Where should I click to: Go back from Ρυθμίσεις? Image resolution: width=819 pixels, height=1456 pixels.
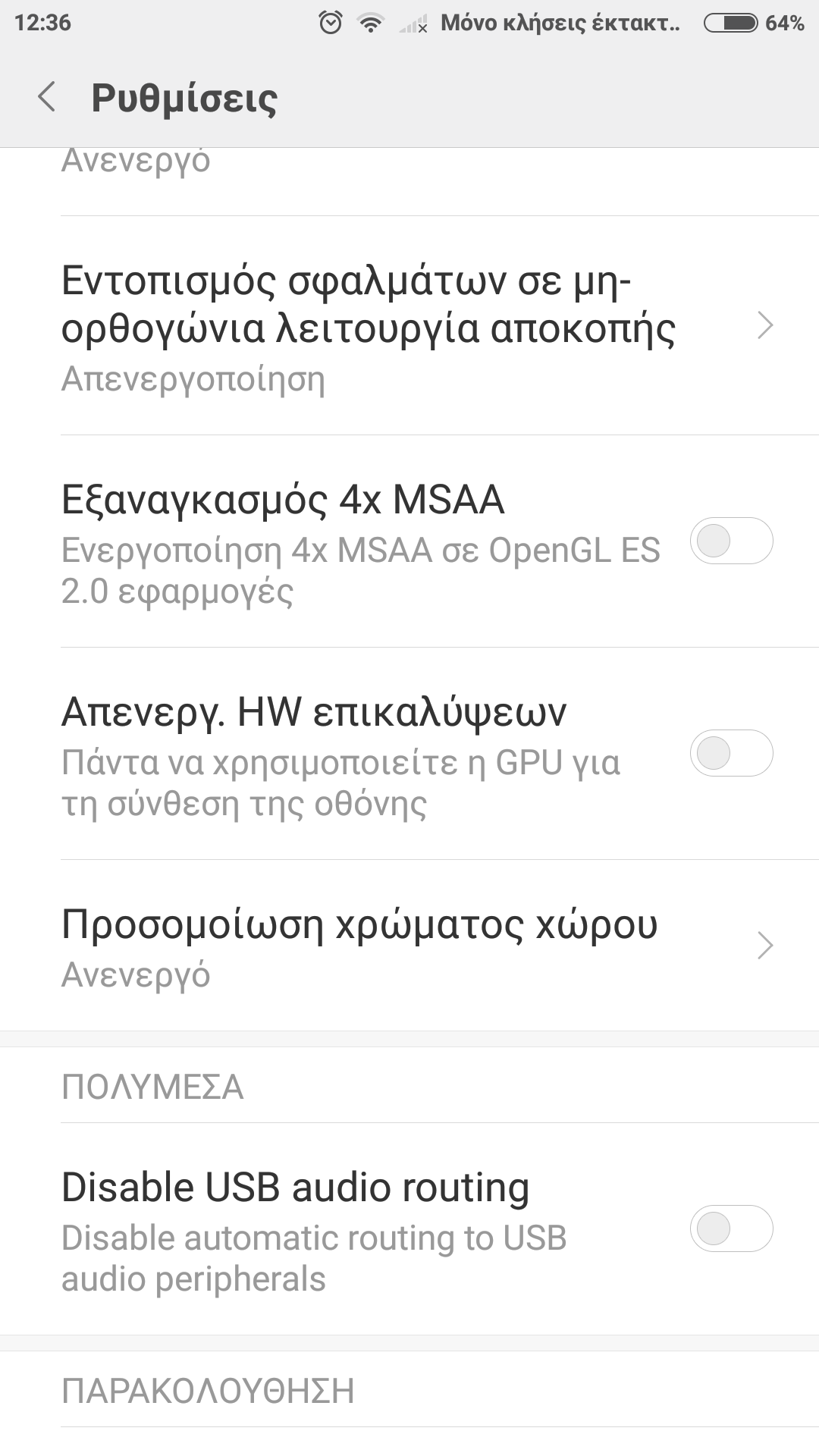pos(47,98)
